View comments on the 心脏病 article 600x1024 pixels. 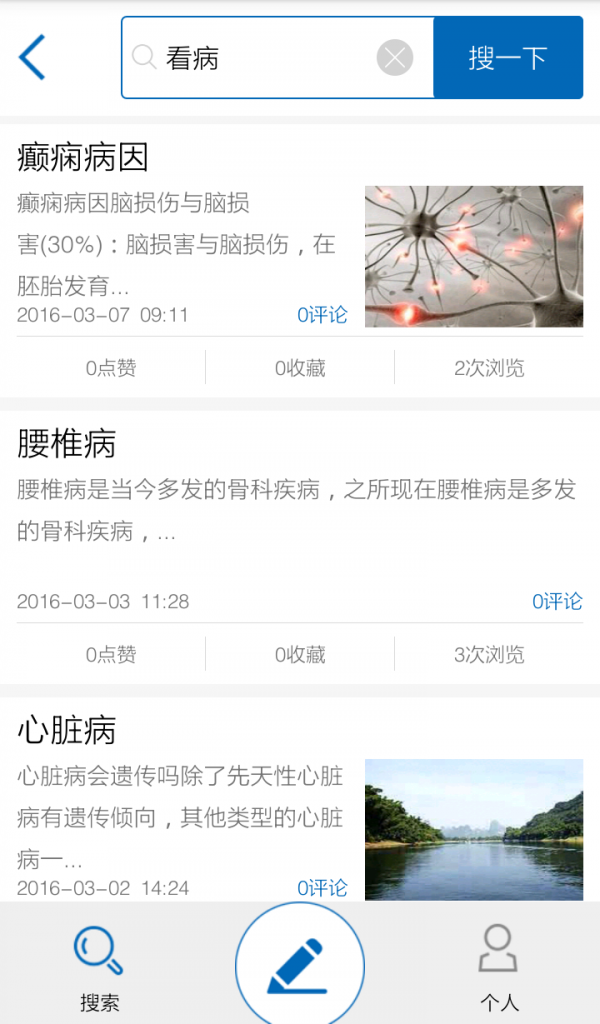(322, 888)
